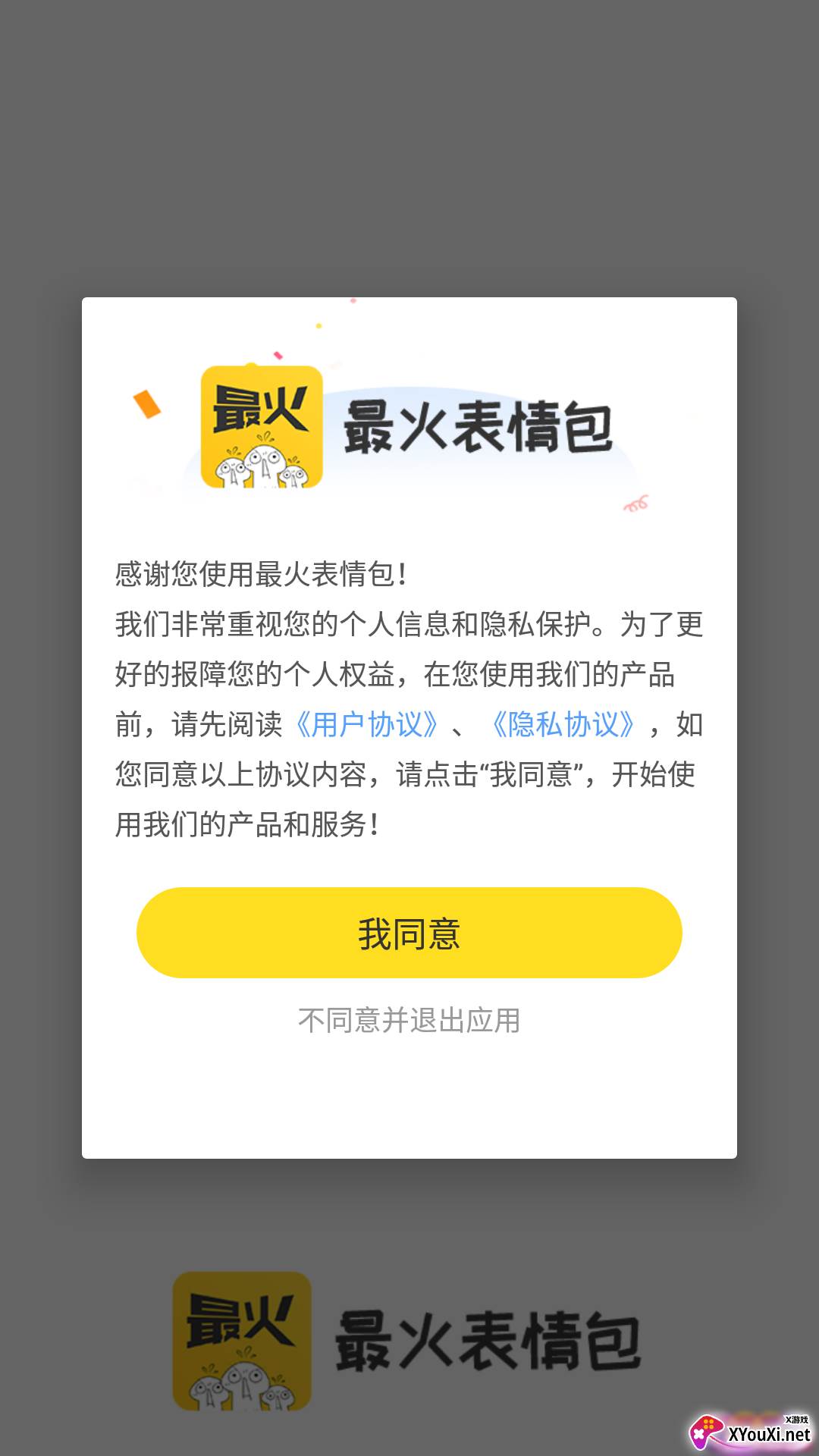Choose 不同意并退出应用 to decline and exit
Screen dimensions: 819x1456
(409, 1021)
